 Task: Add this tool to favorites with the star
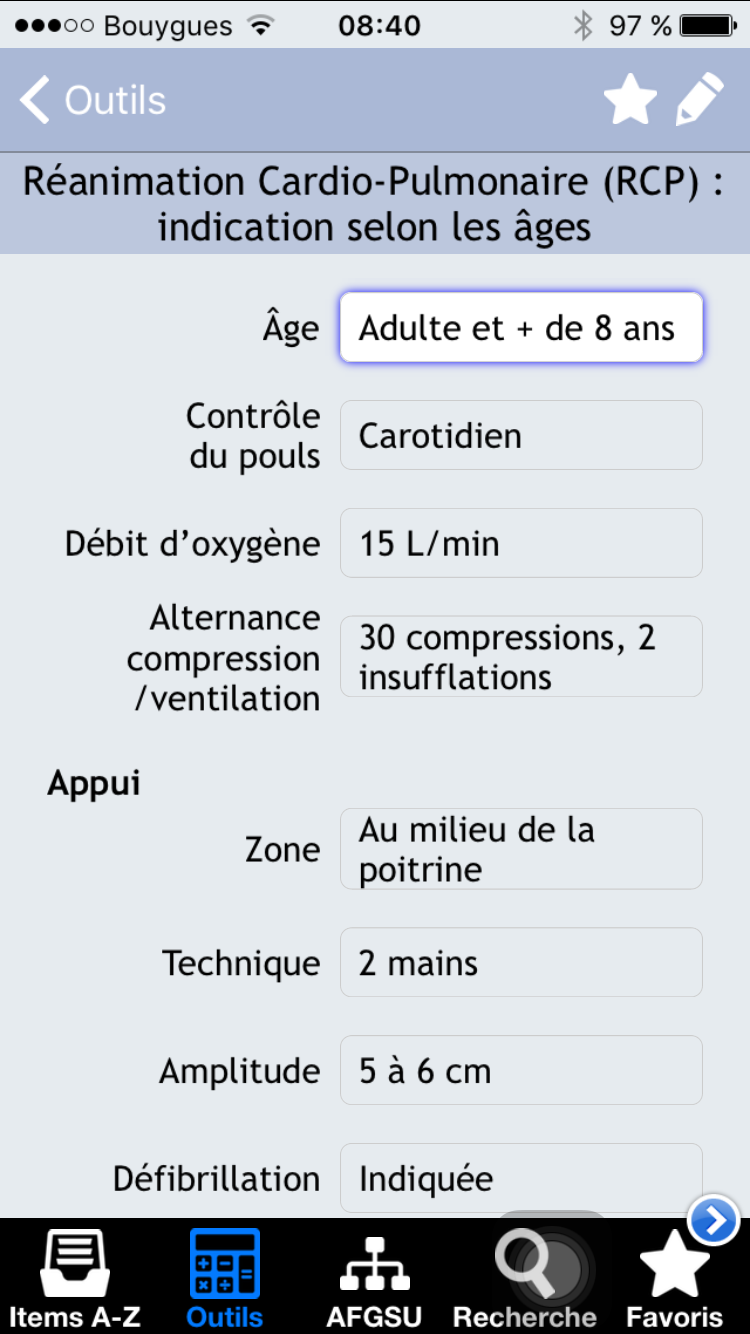coord(630,100)
